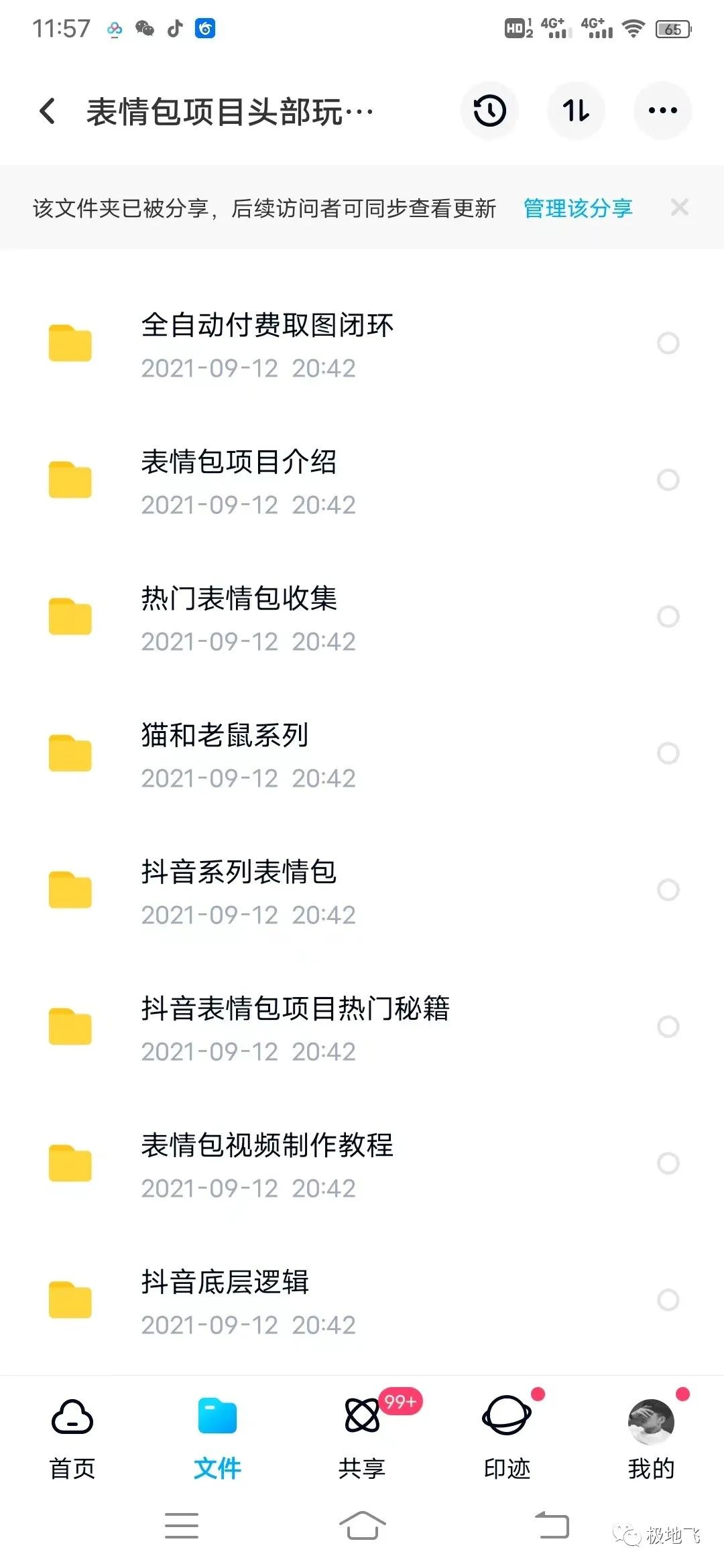Viewport: 724px width, 1568px height.
Task: Dismiss the shared-folder notice banner
Action: click(680, 208)
